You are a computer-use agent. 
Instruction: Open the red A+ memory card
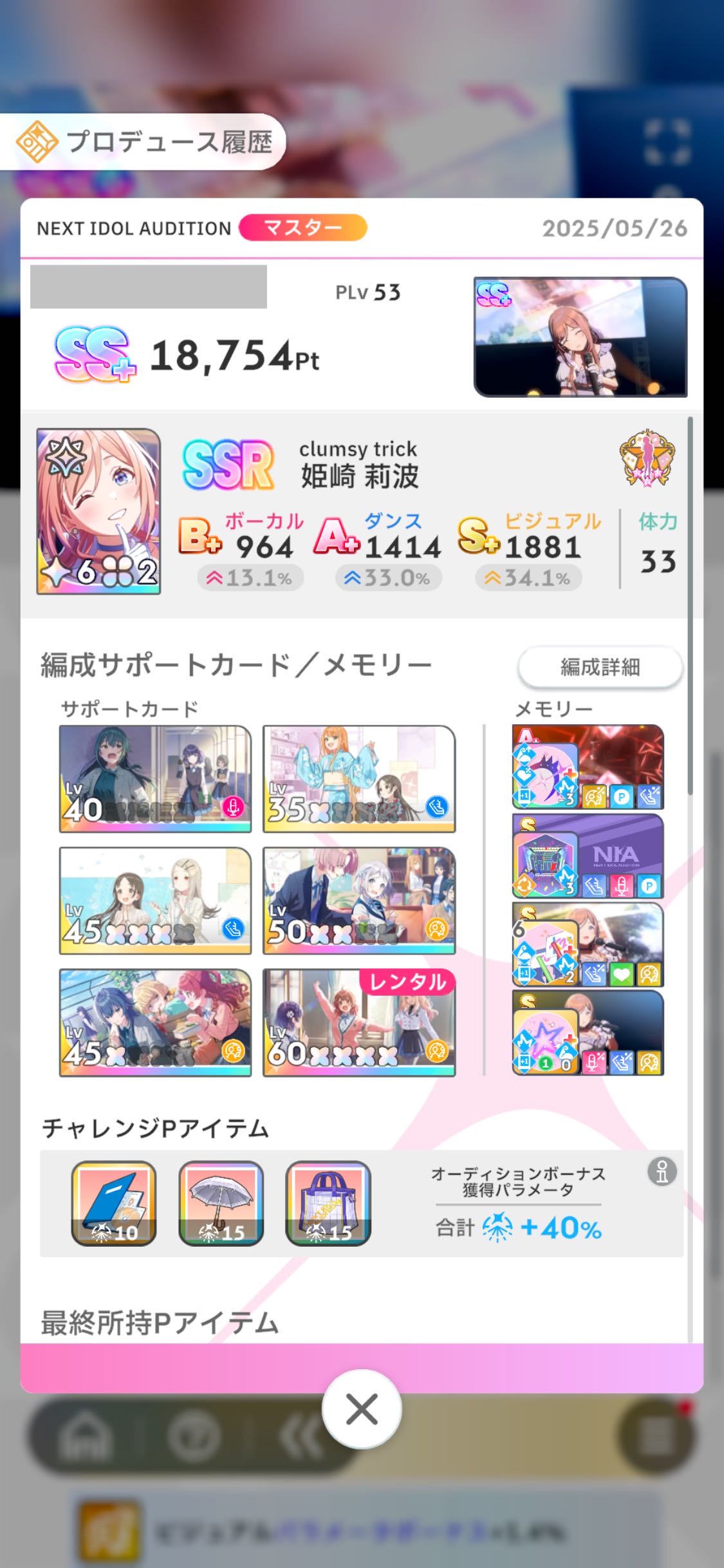[x=588, y=767]
